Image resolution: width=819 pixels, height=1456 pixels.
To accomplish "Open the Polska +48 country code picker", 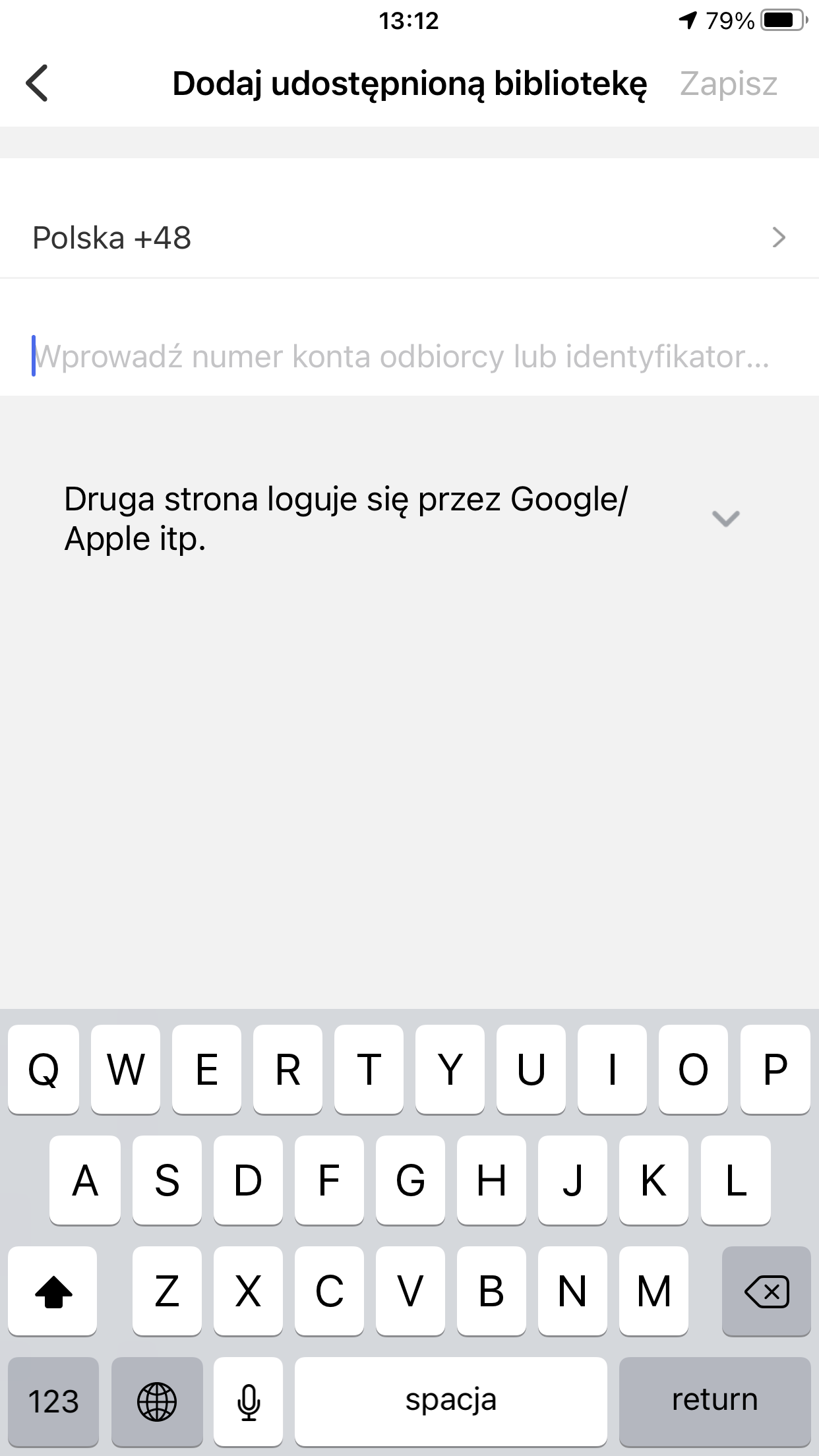I will [x=409, y=237].
